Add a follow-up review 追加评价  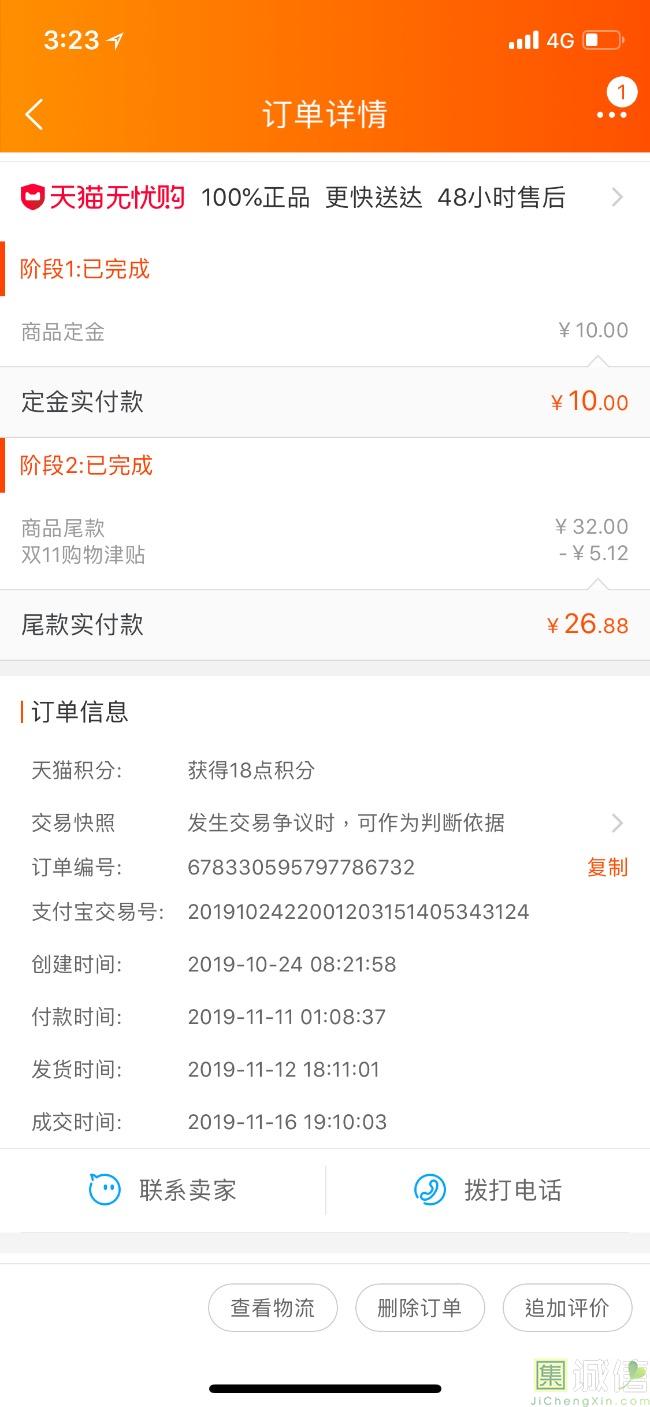[566, 1308]
